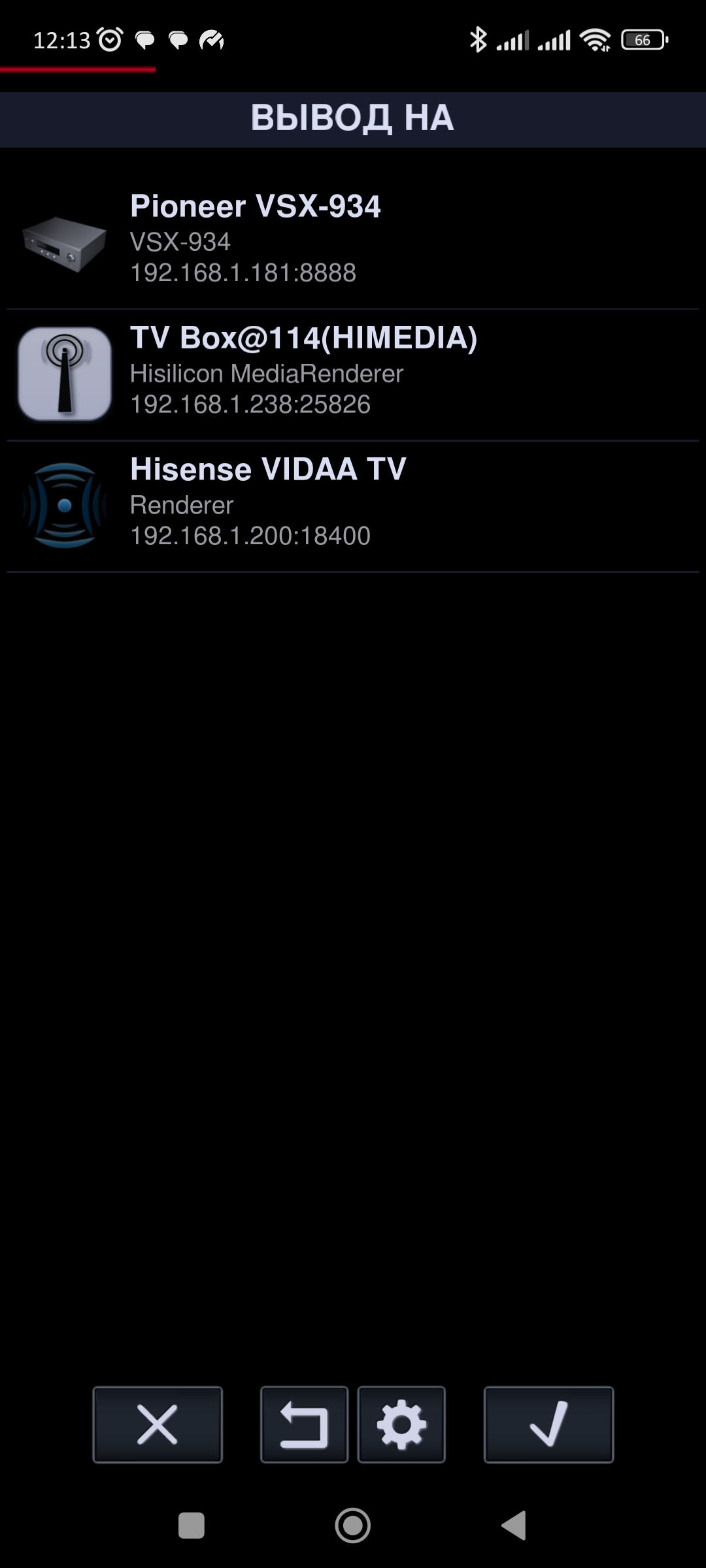The height and width of the screenshot is (1568, 706).
Task: Tap the refresh devices arrow button
Action: point(304,1424)
